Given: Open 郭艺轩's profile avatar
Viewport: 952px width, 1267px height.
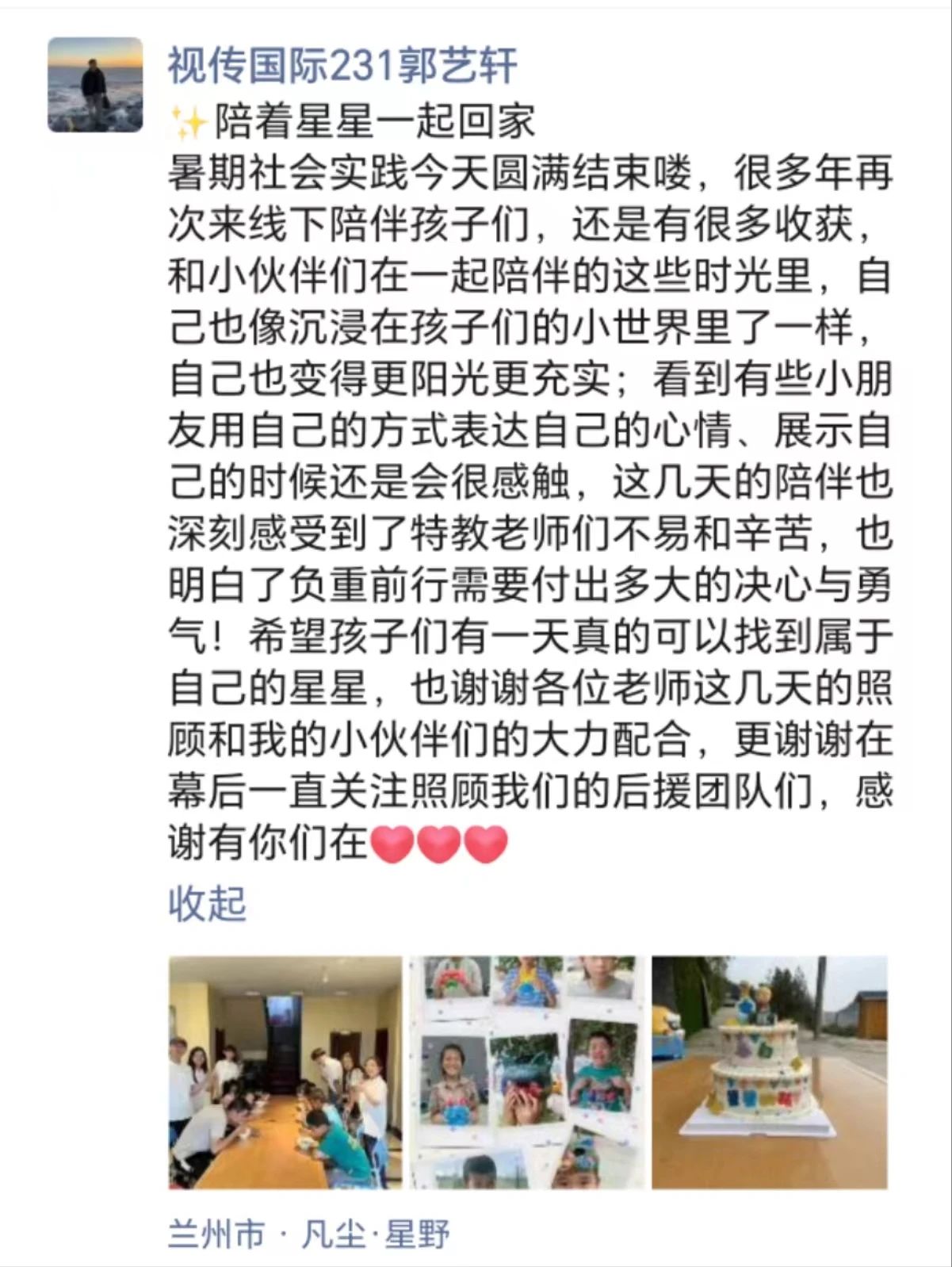Looking at the screenshot, I should coord(95,84).
